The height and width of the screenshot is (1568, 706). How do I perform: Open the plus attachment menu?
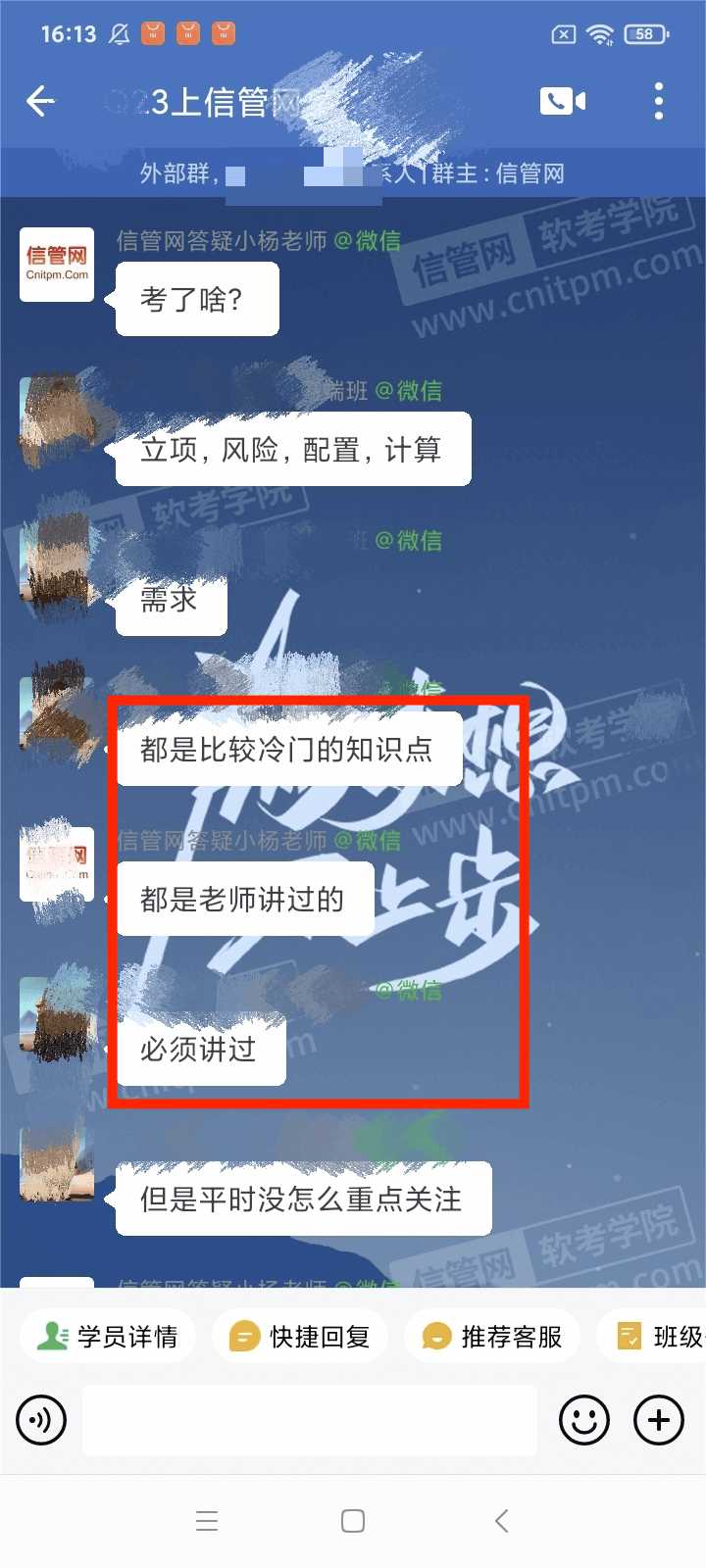[659, 1420]
